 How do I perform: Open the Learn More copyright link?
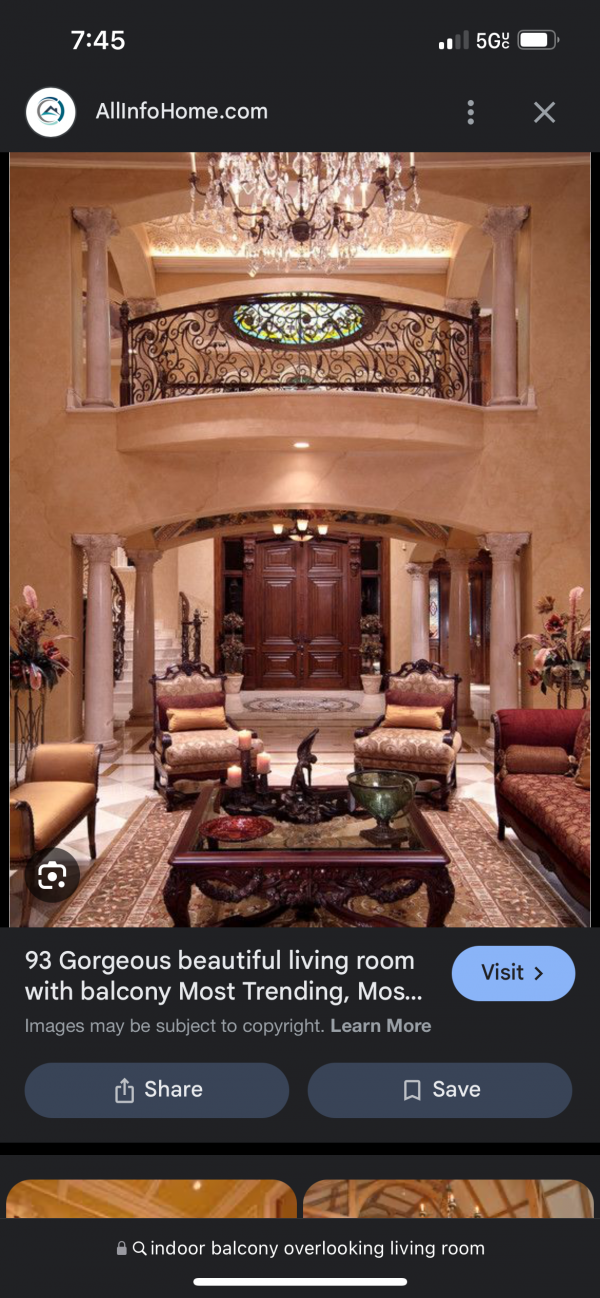(380, 1026)
